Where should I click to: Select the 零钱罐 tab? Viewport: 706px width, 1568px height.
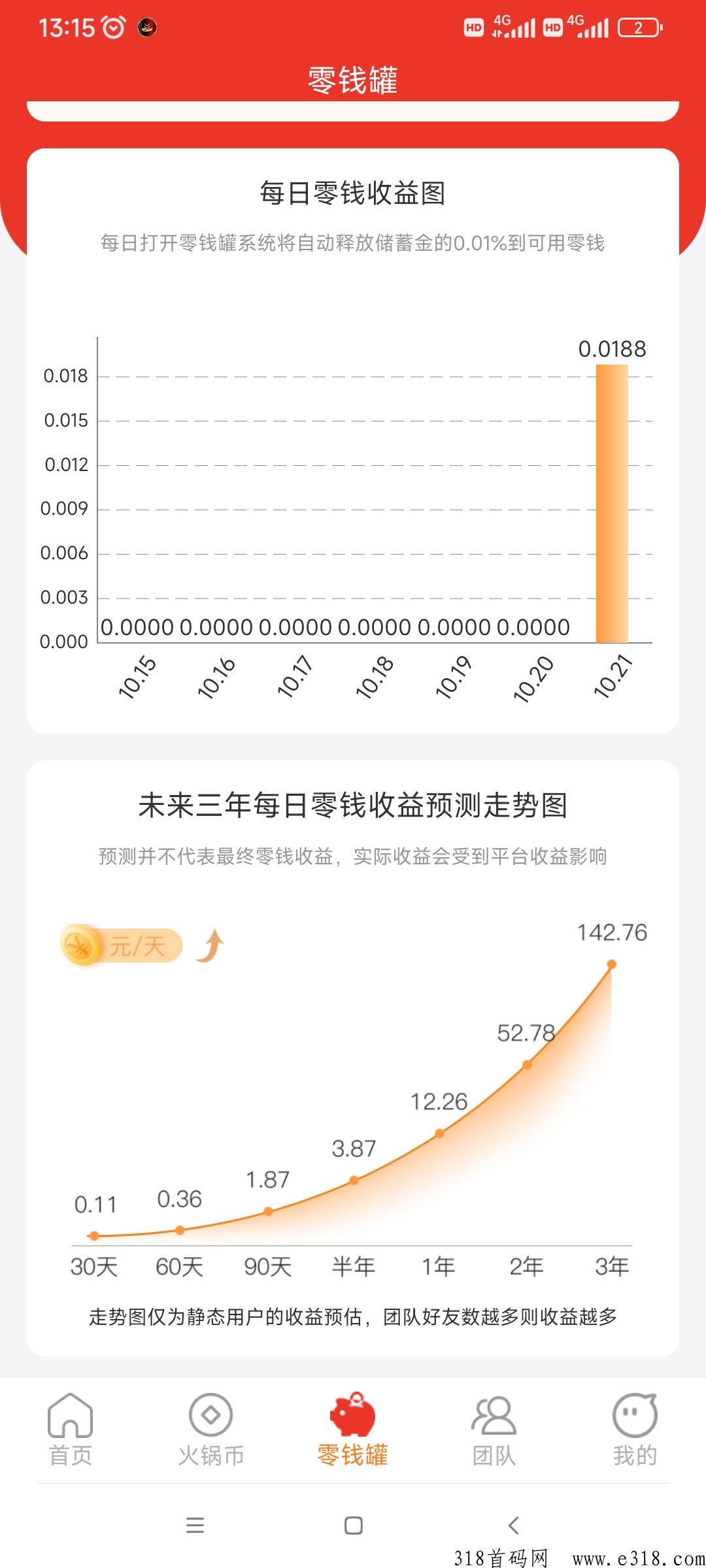[353, 1429]
